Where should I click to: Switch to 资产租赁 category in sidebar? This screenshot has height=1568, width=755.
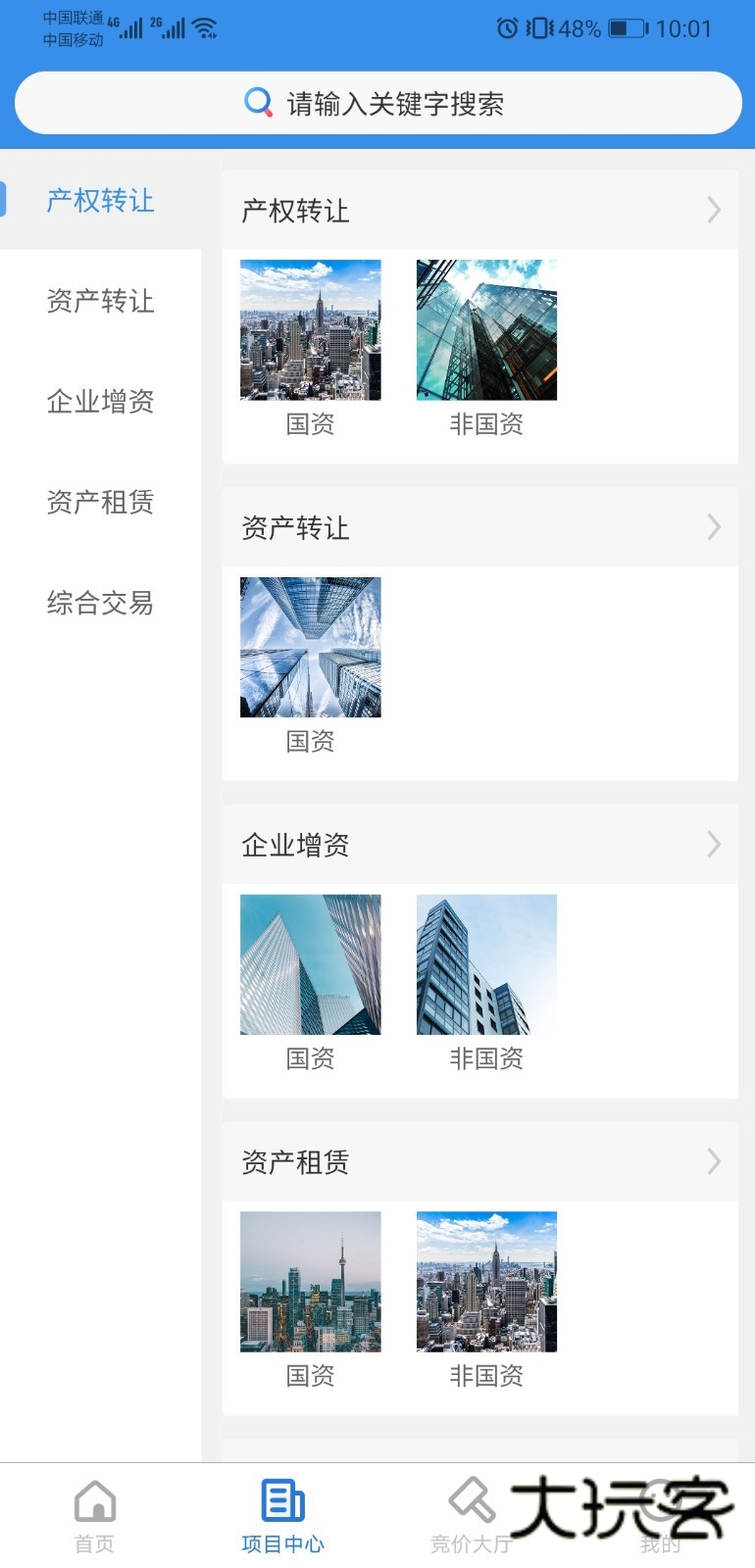pyautogui.click(x=99, y=503)
